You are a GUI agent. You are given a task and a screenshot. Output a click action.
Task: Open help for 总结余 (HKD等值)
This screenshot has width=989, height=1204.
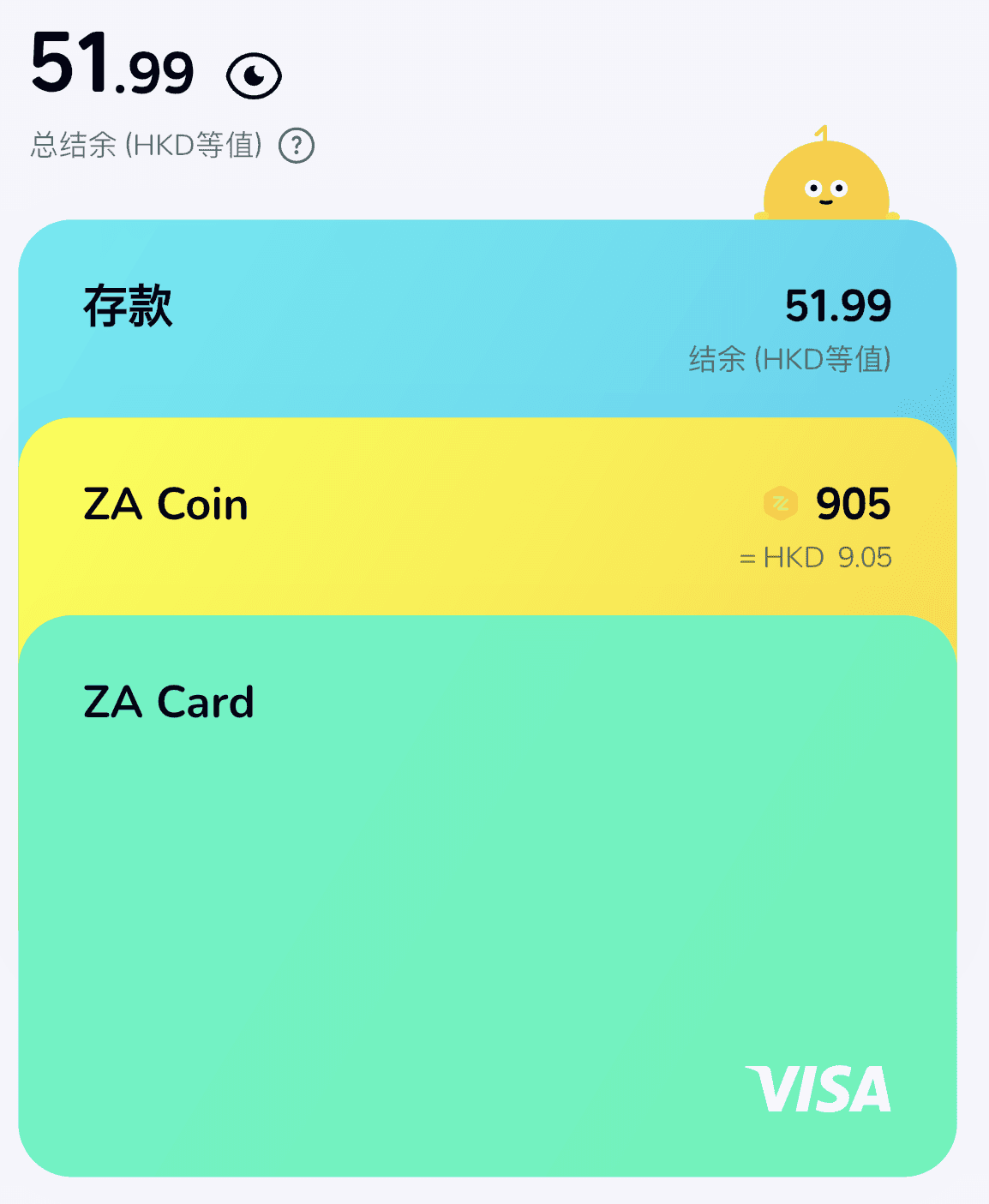(x=297, y=146)
